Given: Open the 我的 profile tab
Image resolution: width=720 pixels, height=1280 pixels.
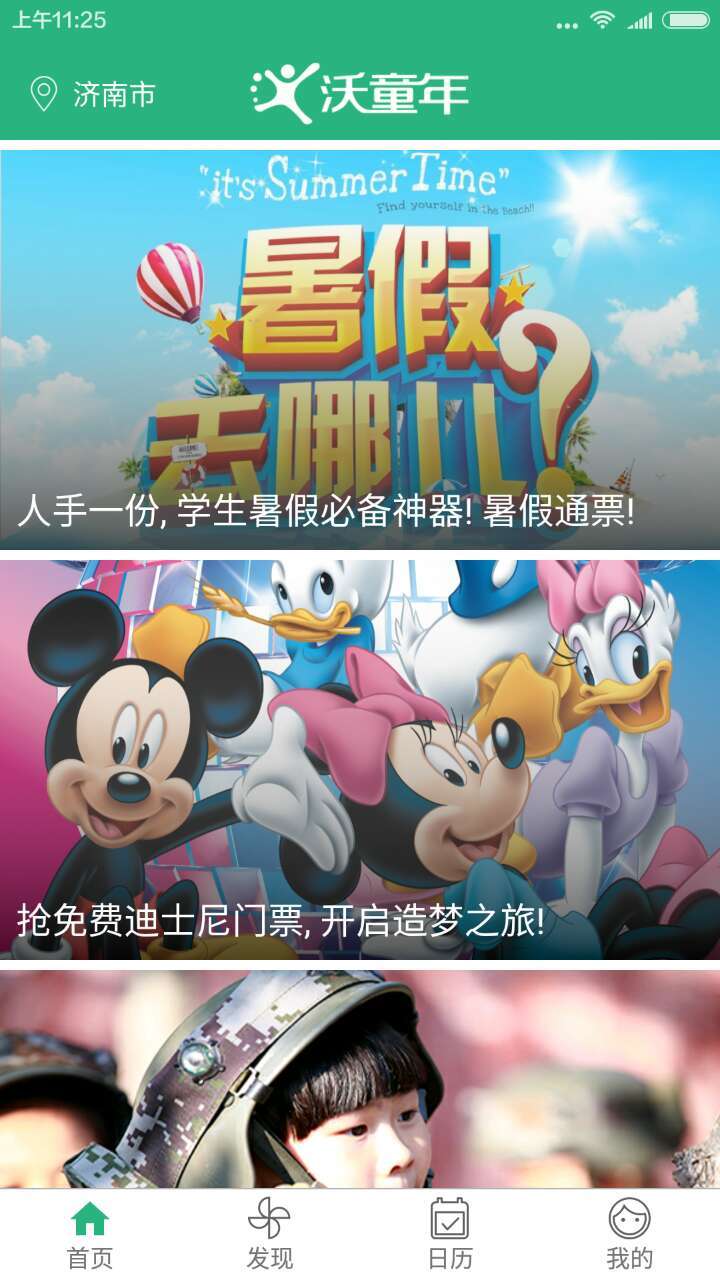Looking at the screenshot, I should [x=630, y=1235].
